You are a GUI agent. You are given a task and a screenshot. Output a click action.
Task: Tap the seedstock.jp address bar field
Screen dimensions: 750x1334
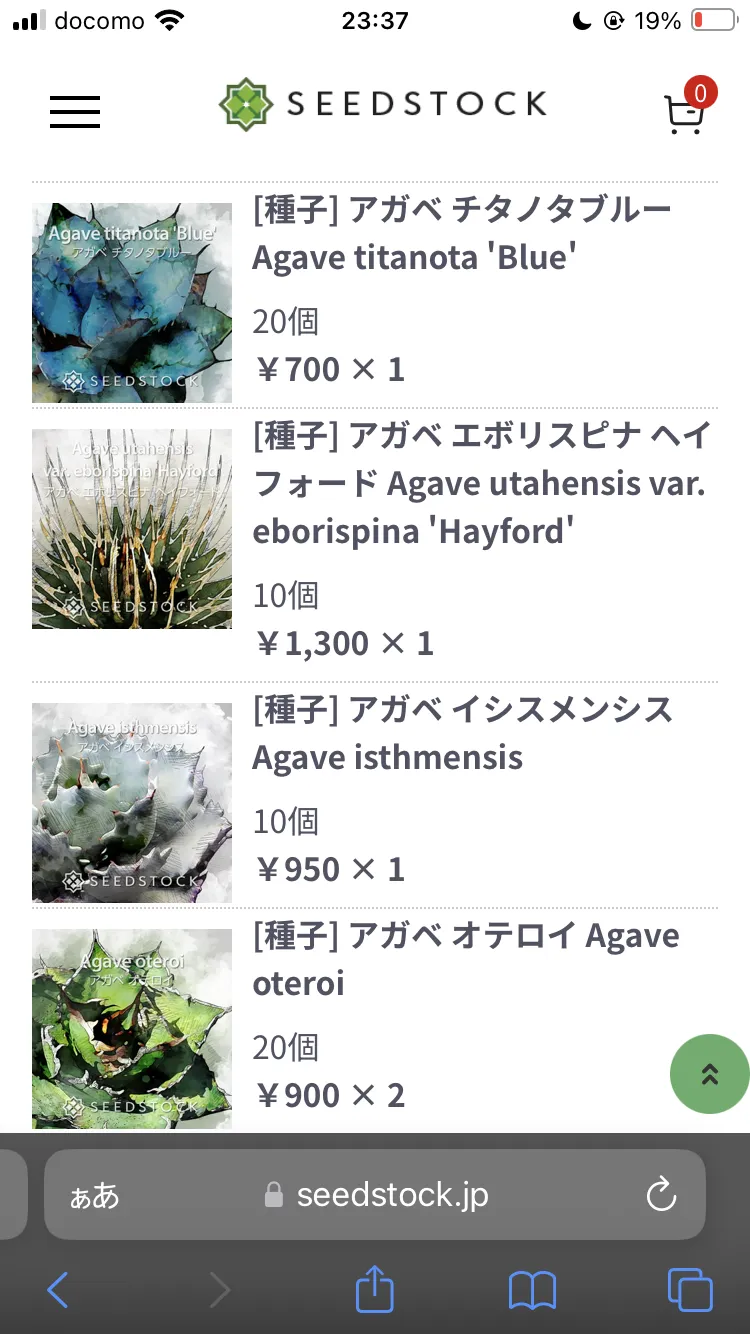pos(392,1194)
